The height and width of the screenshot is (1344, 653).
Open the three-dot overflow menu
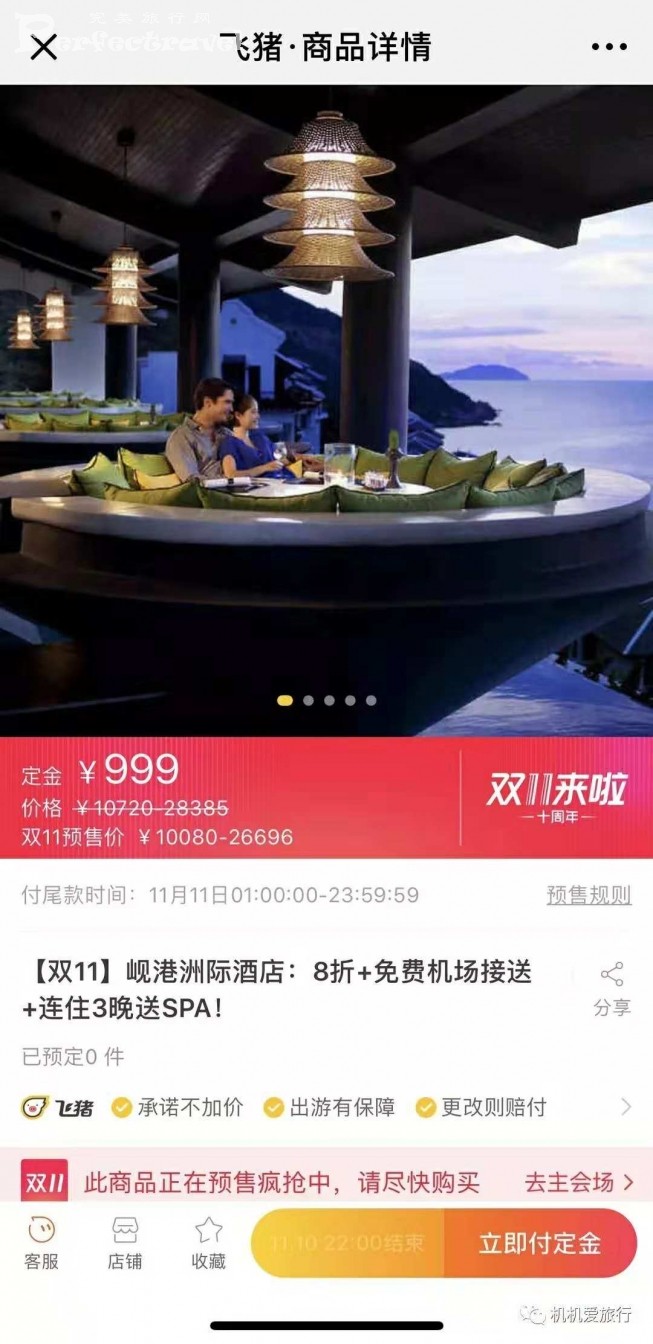pos(608,47)
